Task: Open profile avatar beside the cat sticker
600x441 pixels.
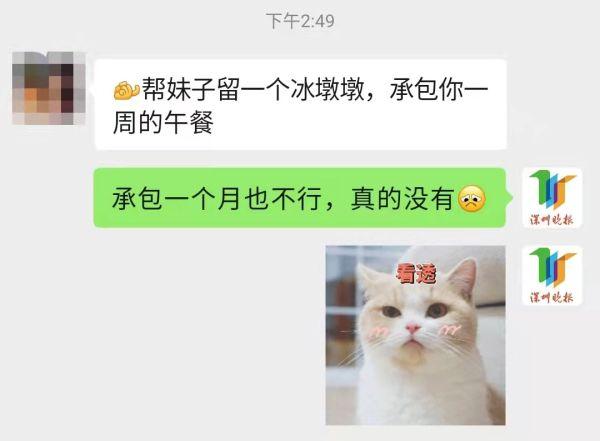Action: [554, 276]
